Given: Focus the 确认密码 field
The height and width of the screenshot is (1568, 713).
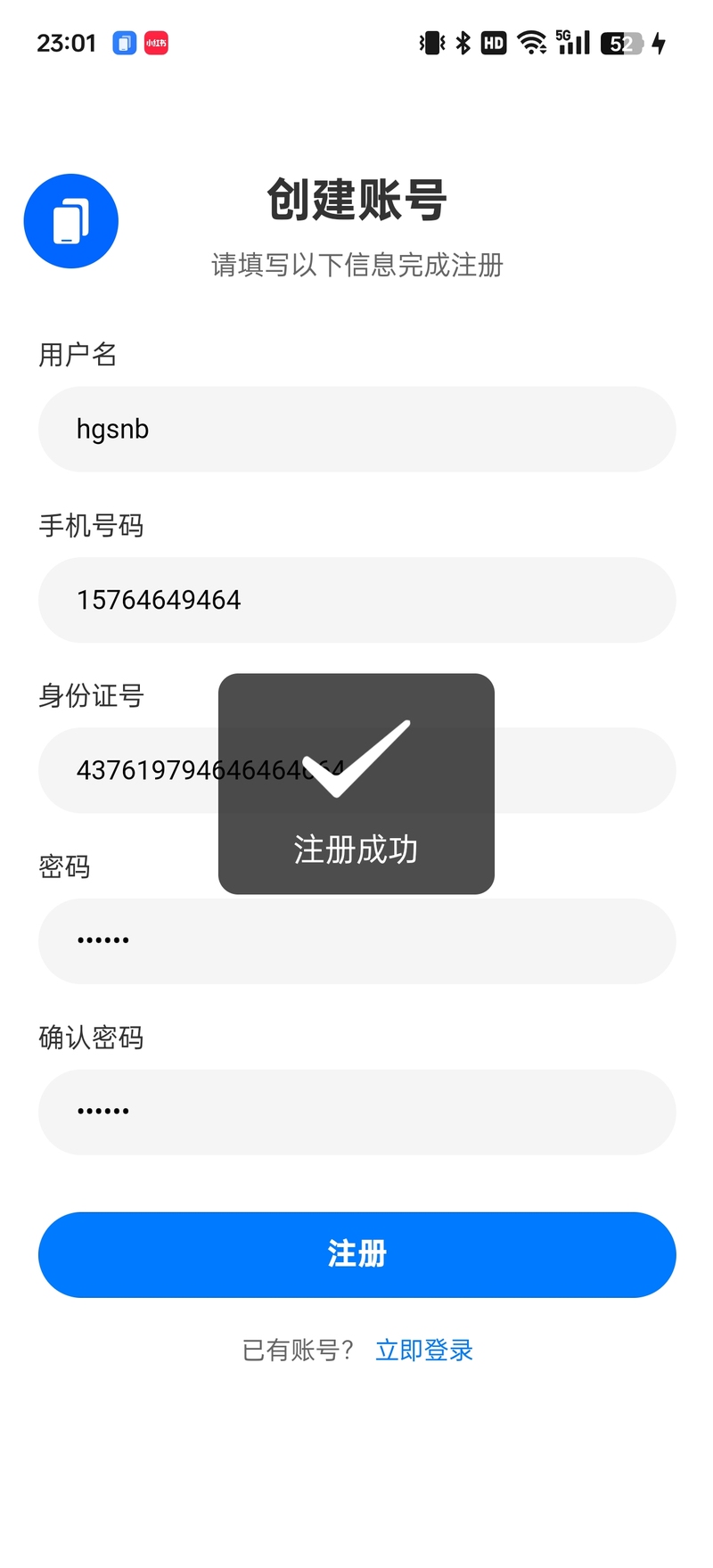Looking at the screenshot, I should click(x=356, y=1112).
